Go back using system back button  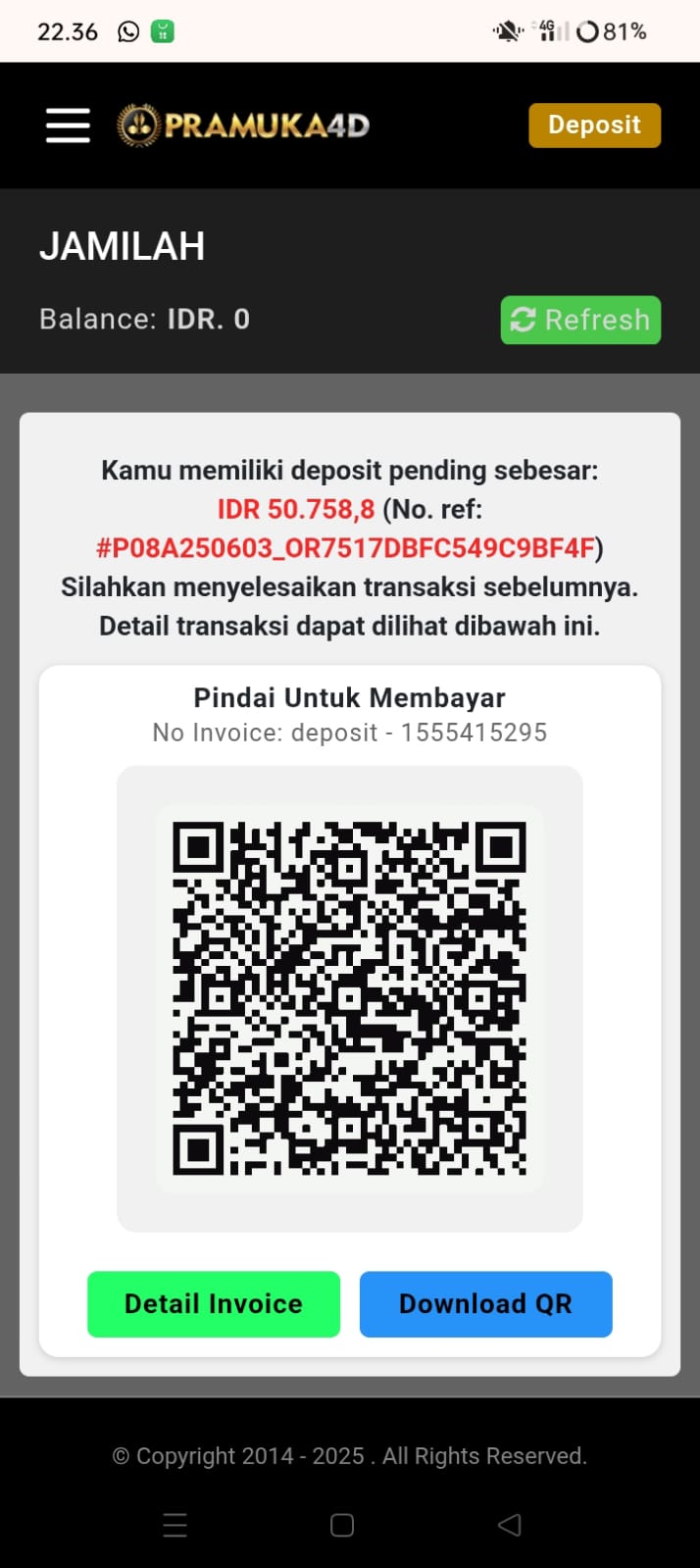[x=509, y=1525]
